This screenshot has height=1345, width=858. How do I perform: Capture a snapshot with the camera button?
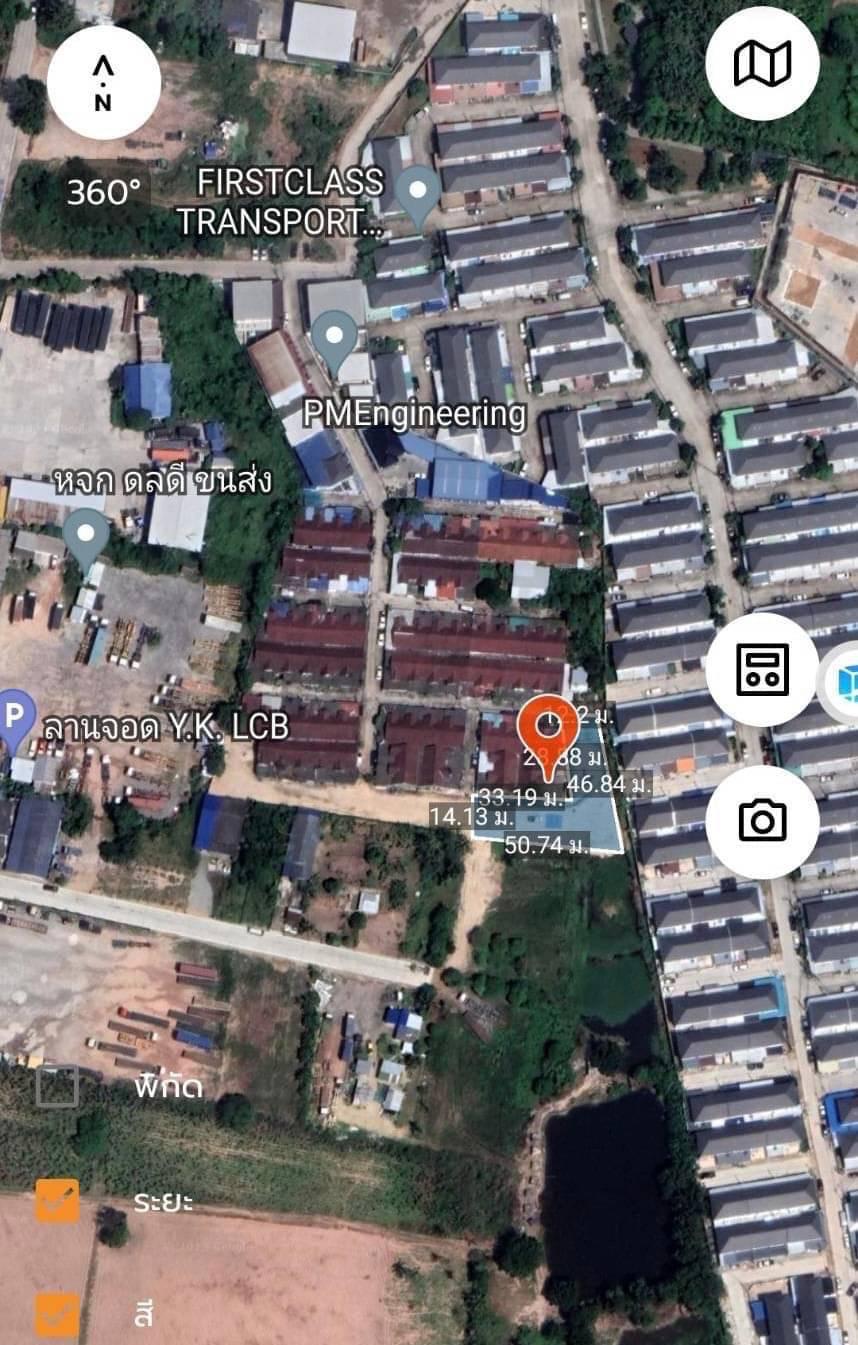coord(762,821)
